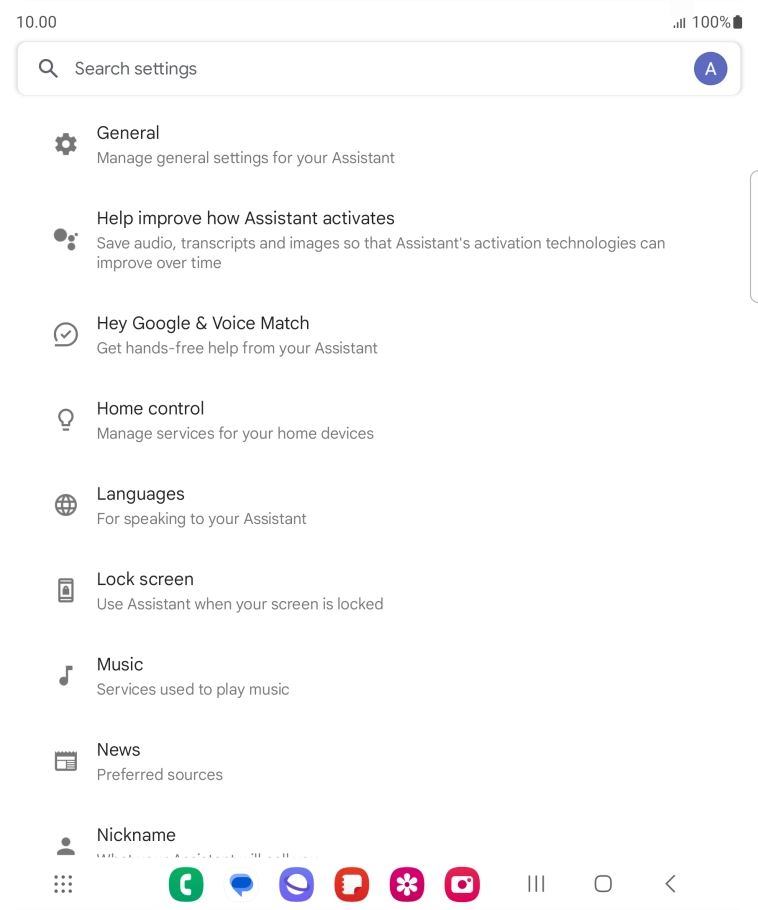Open the Camera app from the taskbar
The width and height of the screenshot is (758, 910).
[462, 884]
